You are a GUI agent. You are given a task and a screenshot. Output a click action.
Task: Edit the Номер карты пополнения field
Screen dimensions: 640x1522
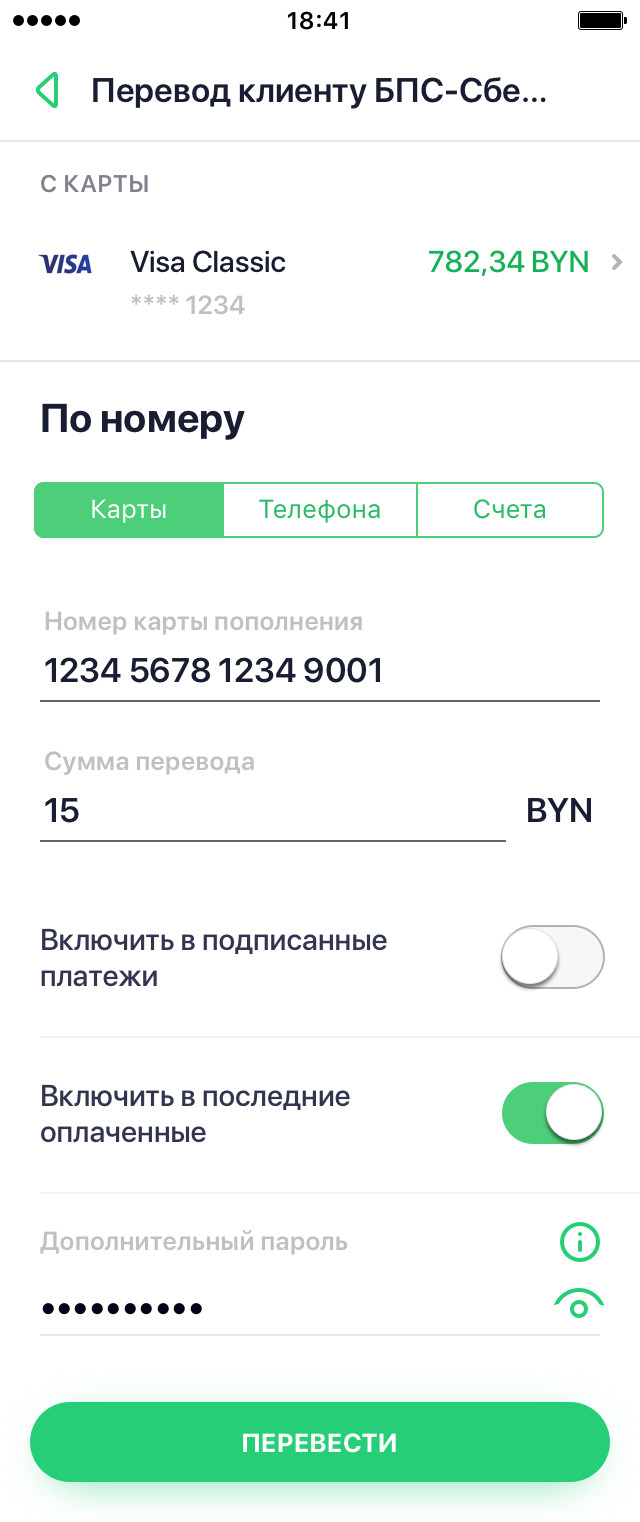tap(320, 670)
